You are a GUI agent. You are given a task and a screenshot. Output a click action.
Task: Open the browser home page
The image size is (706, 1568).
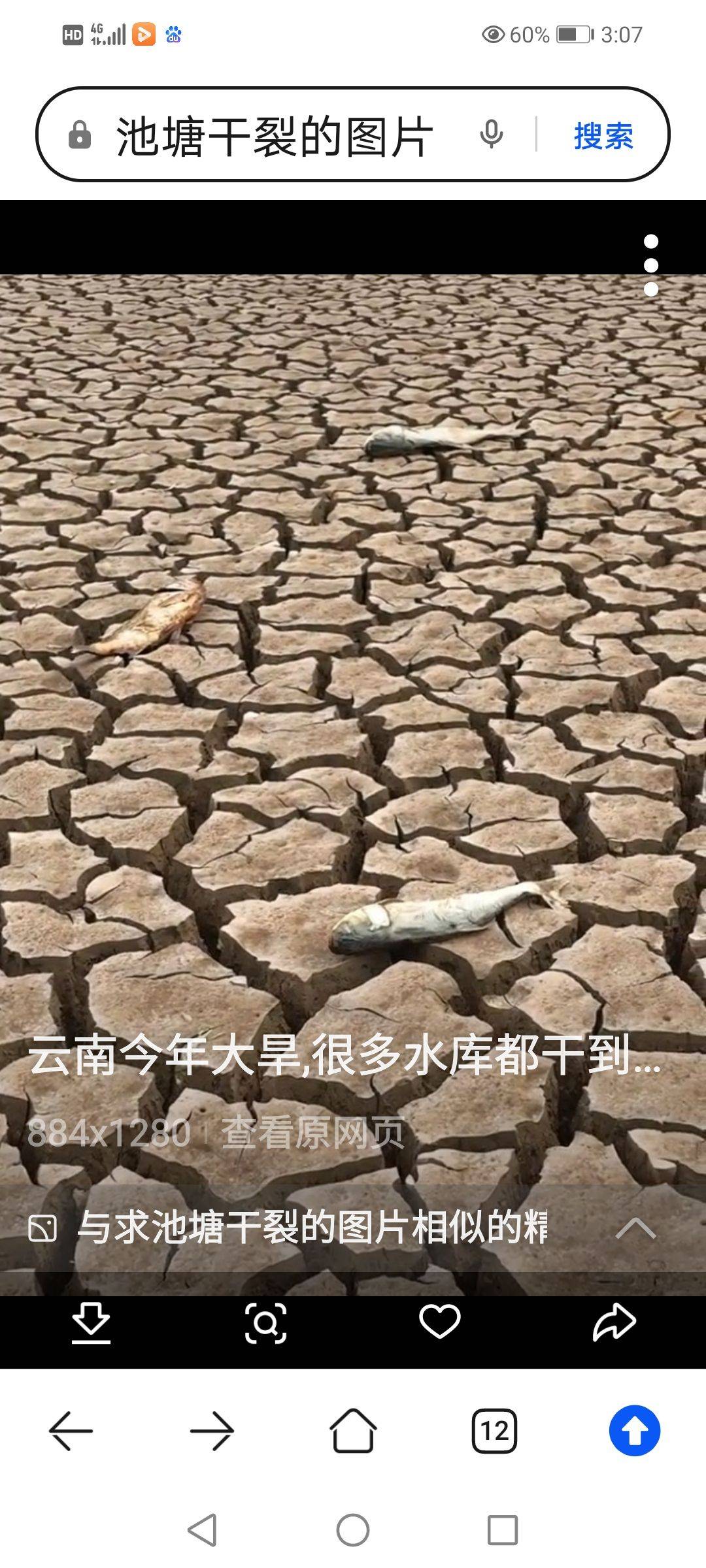coord(353,1431)
